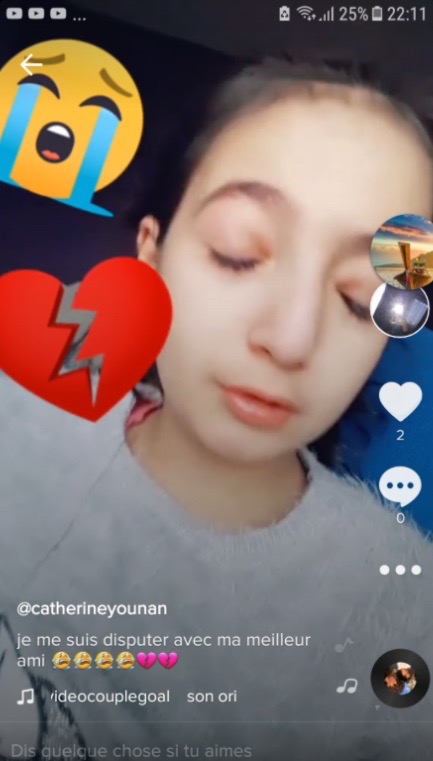Open the spinning sound disc

pos(400,678)
